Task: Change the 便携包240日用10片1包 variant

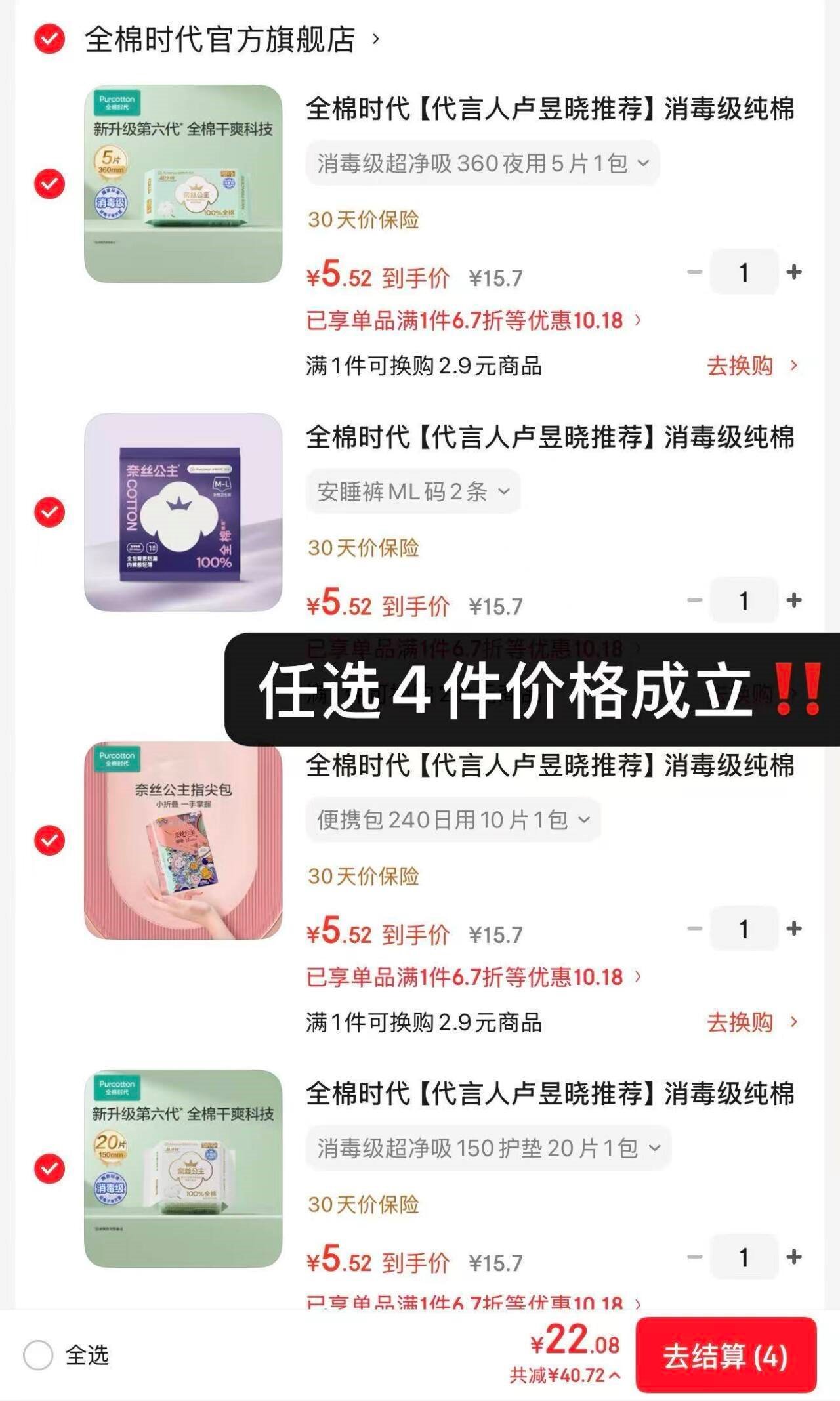Action: pyautogui.click(x=453, y=820)
